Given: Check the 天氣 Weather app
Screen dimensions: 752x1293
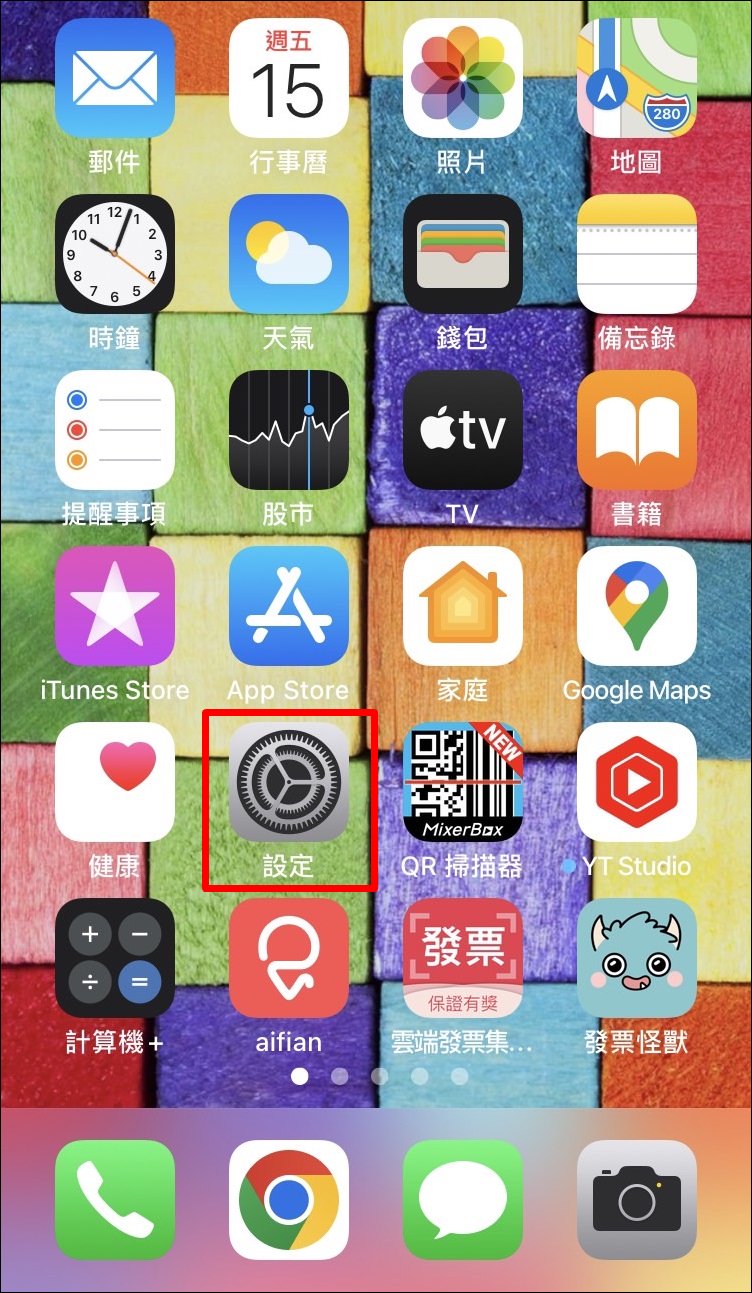Looking at the screenshot, I should coord(288,254).
